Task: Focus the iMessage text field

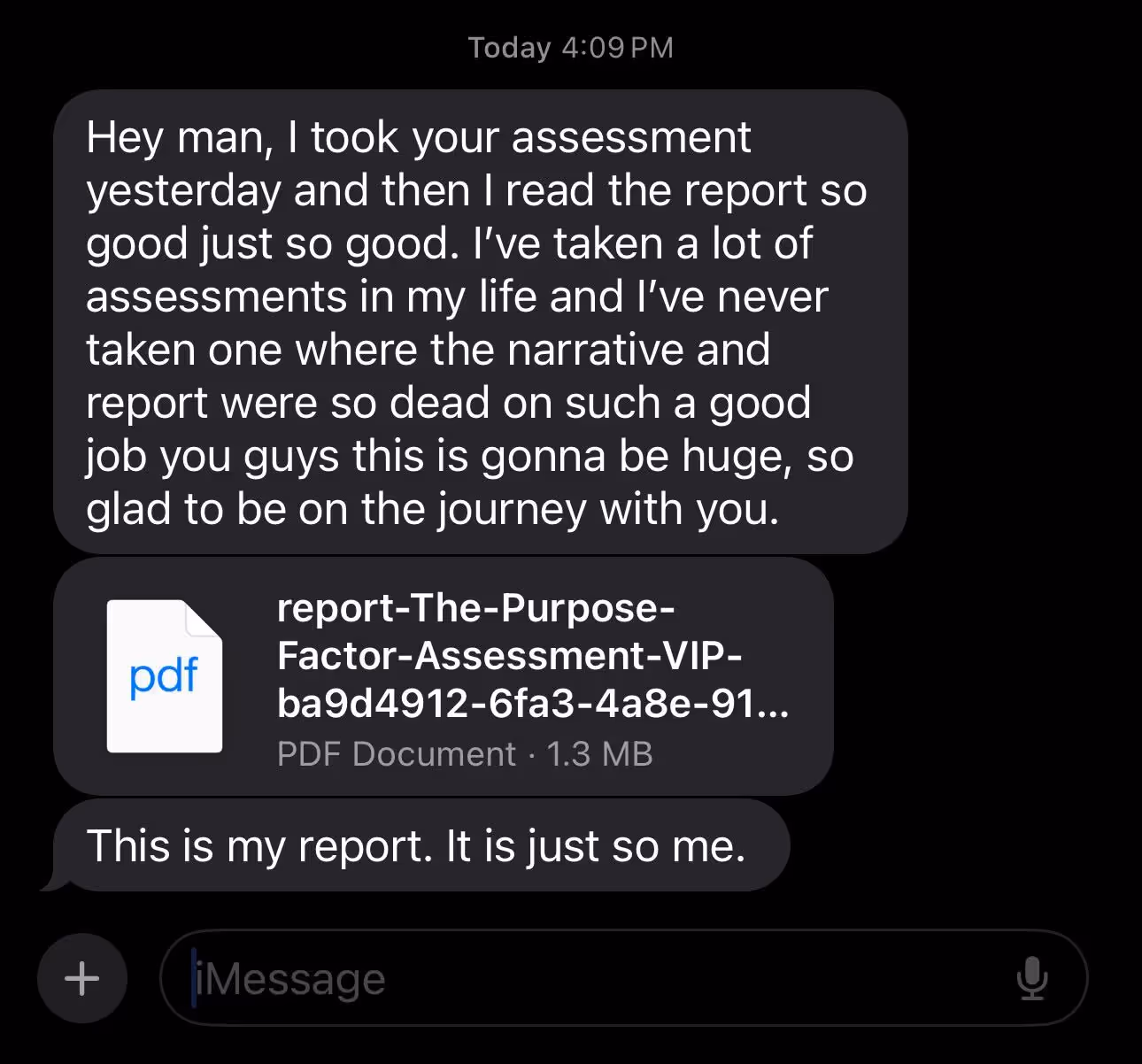Action: click(584, 978)
